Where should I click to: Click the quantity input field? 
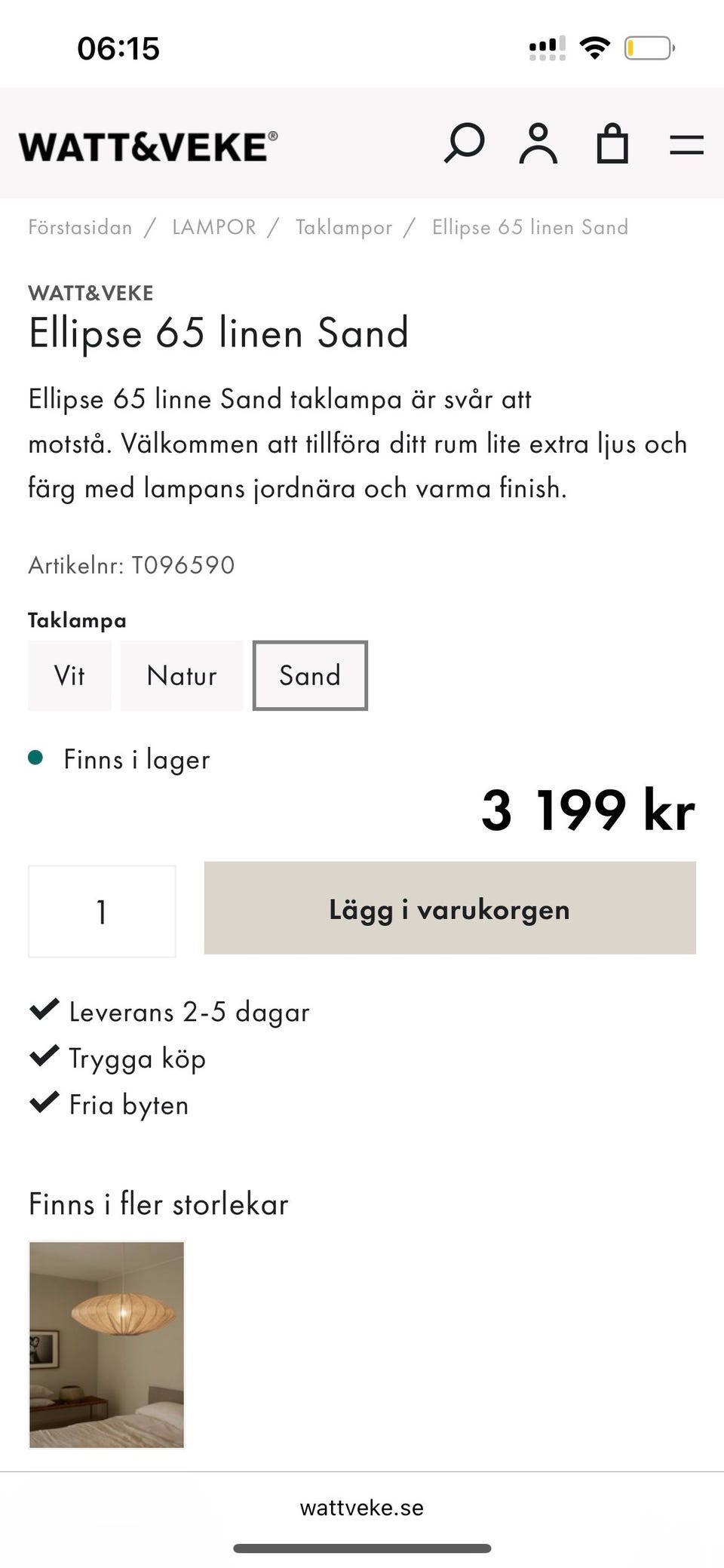click(101, 910)
